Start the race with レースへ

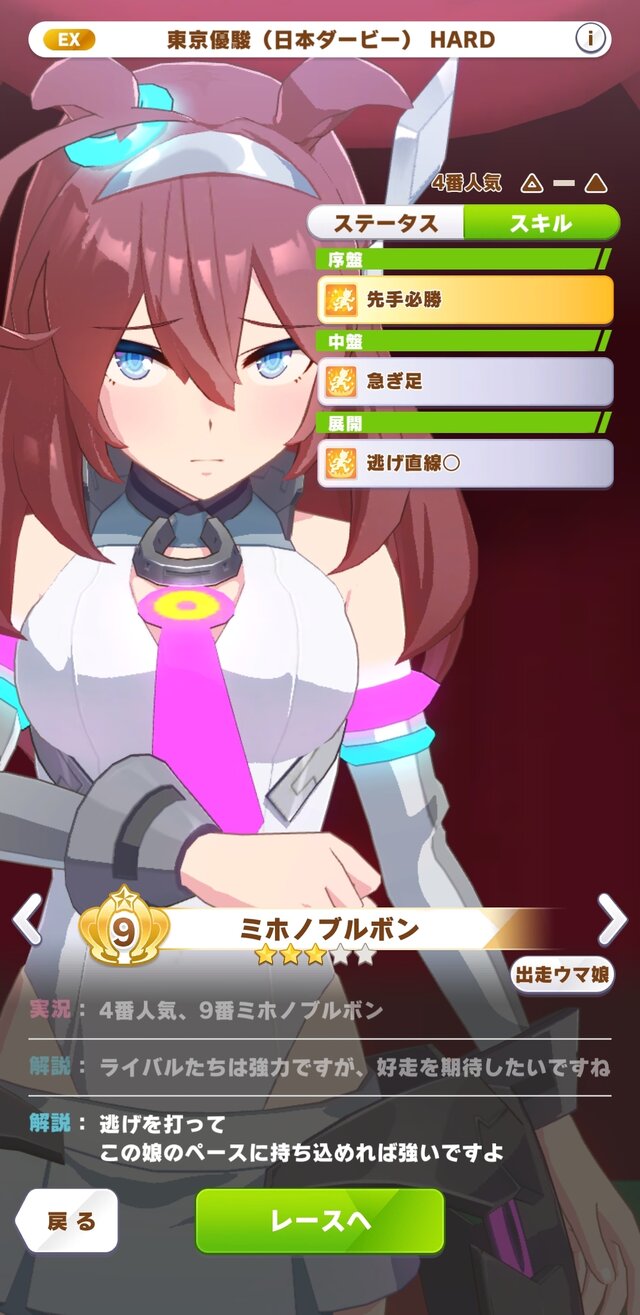point(320,1221)
